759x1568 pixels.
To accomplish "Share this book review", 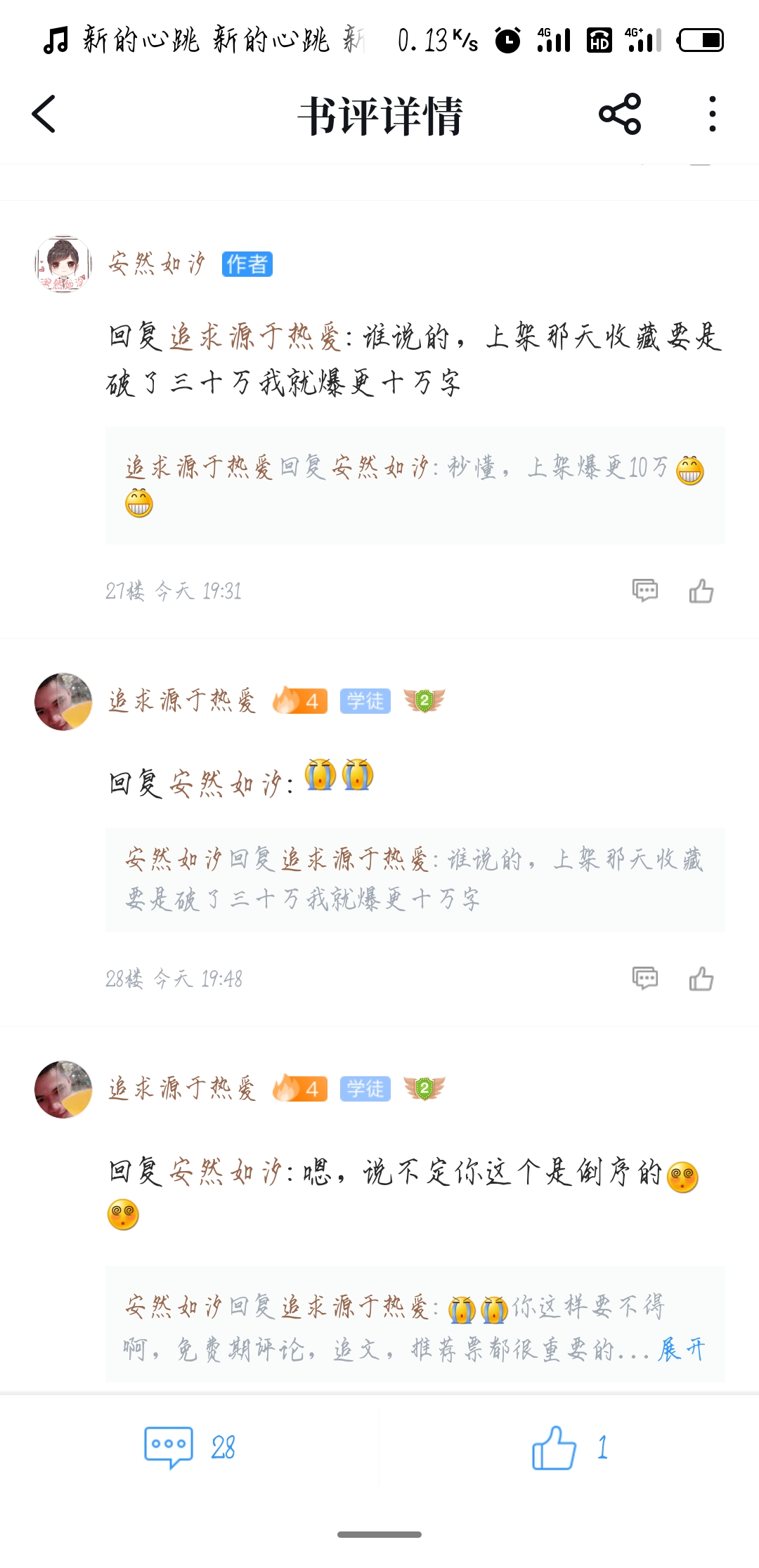I will pyautogui.click(x=620, y=114).
